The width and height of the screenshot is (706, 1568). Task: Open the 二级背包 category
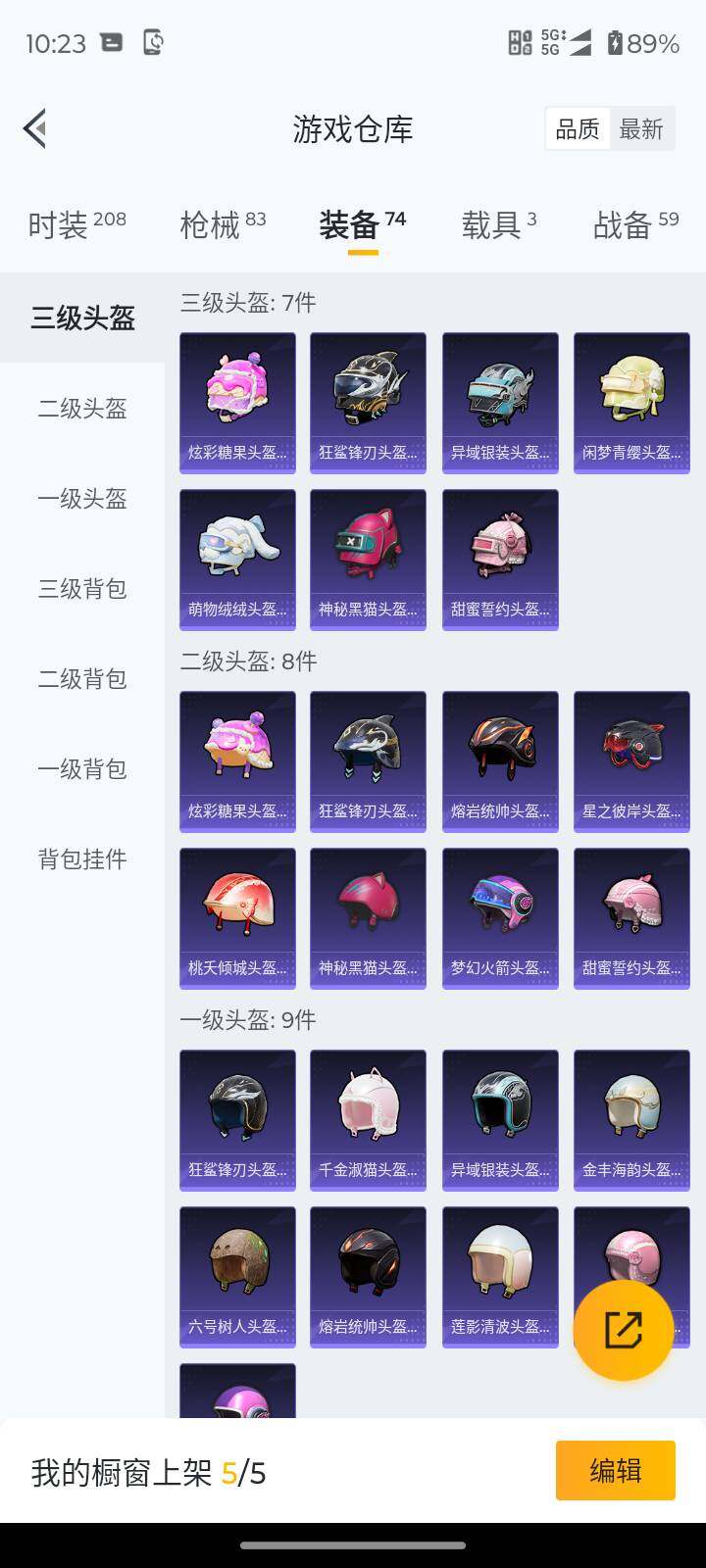[82, 679]
